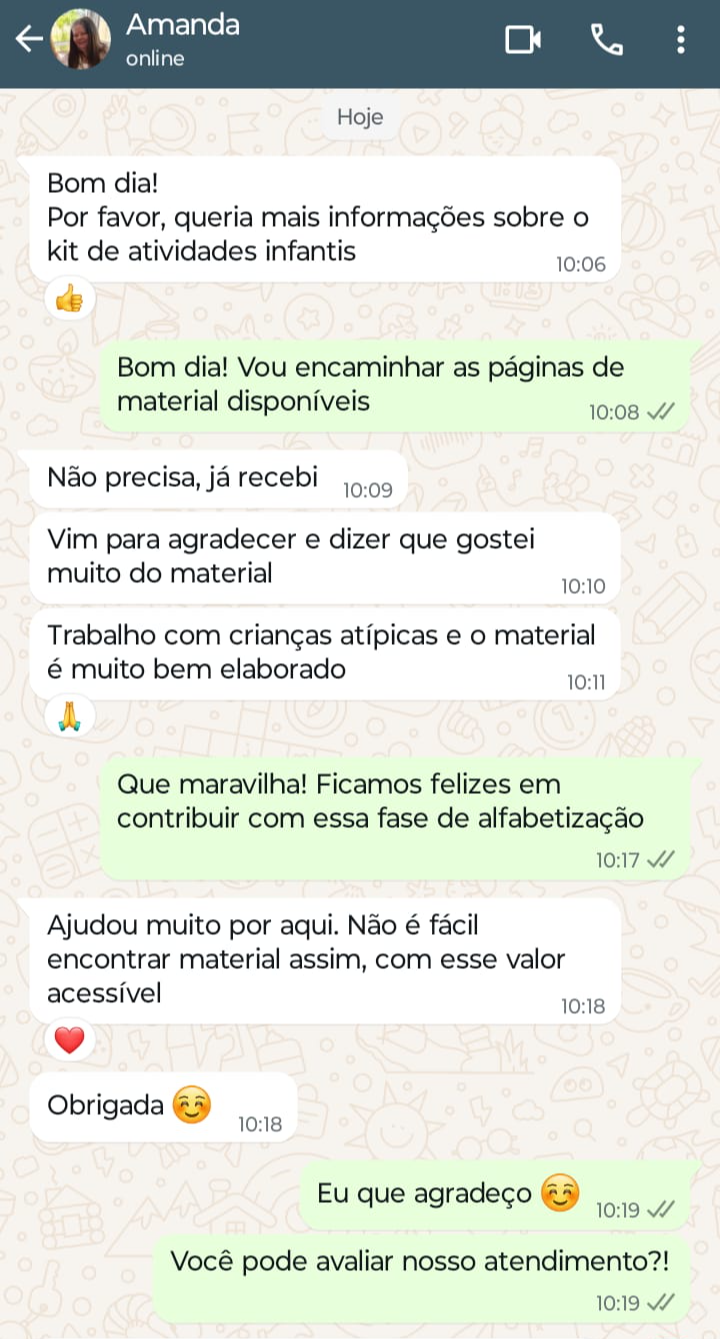720x1339 pixels.
Task: Tap the thumbs-up reaction on the 10:06 message
Action: (69, 298)
